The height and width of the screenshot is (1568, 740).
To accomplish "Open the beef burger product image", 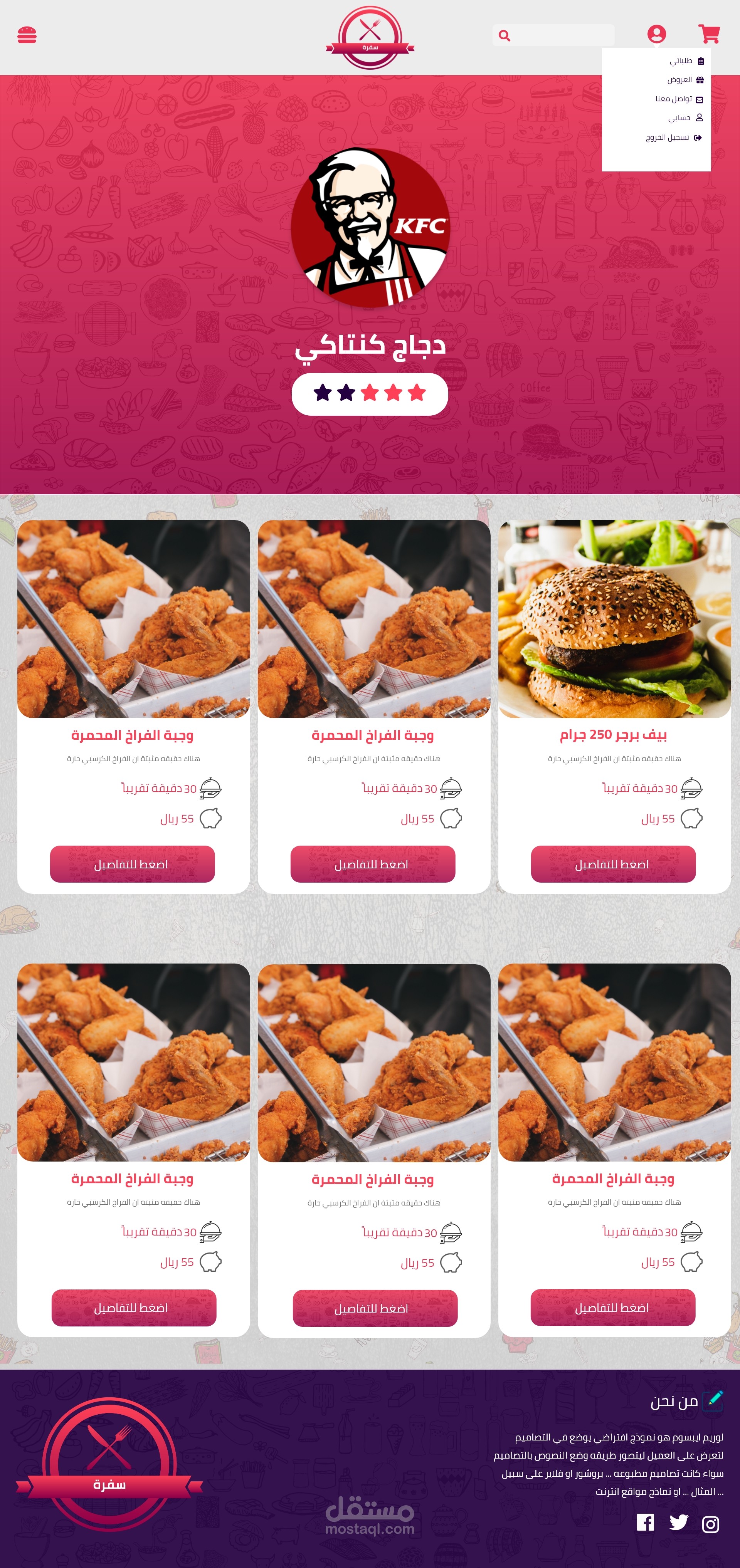I will (614, 618).
